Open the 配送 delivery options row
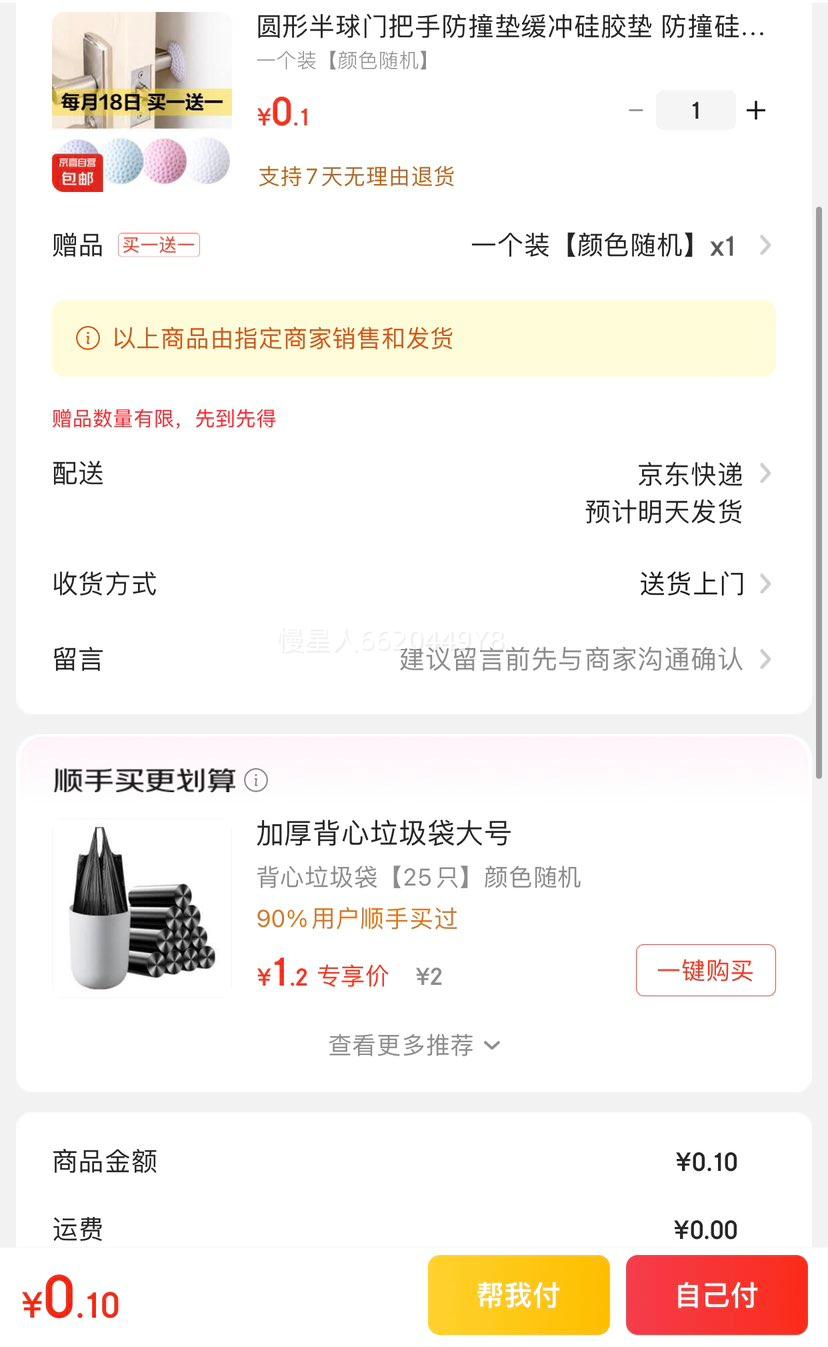The image size is (828, 1347). 414,493
